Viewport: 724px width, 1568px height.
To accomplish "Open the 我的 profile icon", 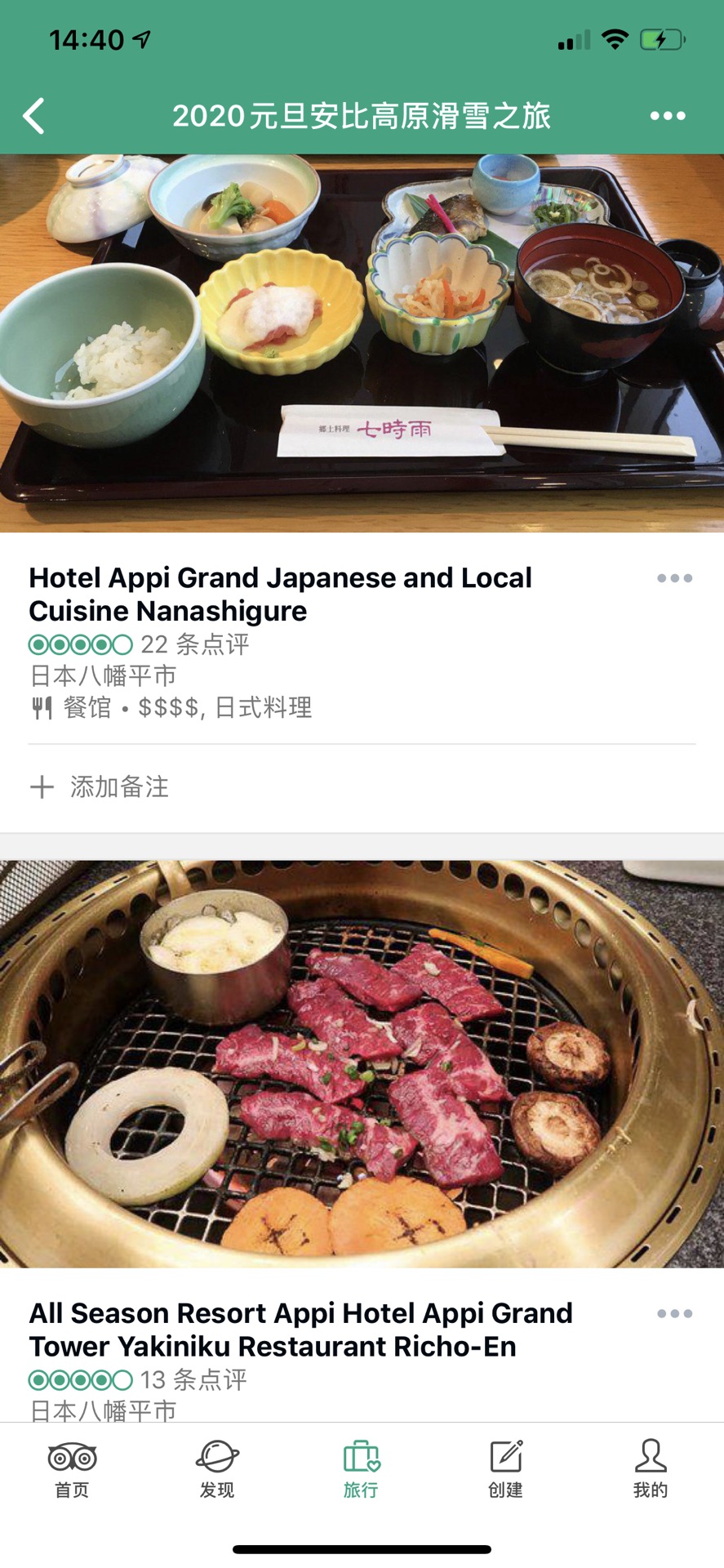I will tap(649, 1466).
